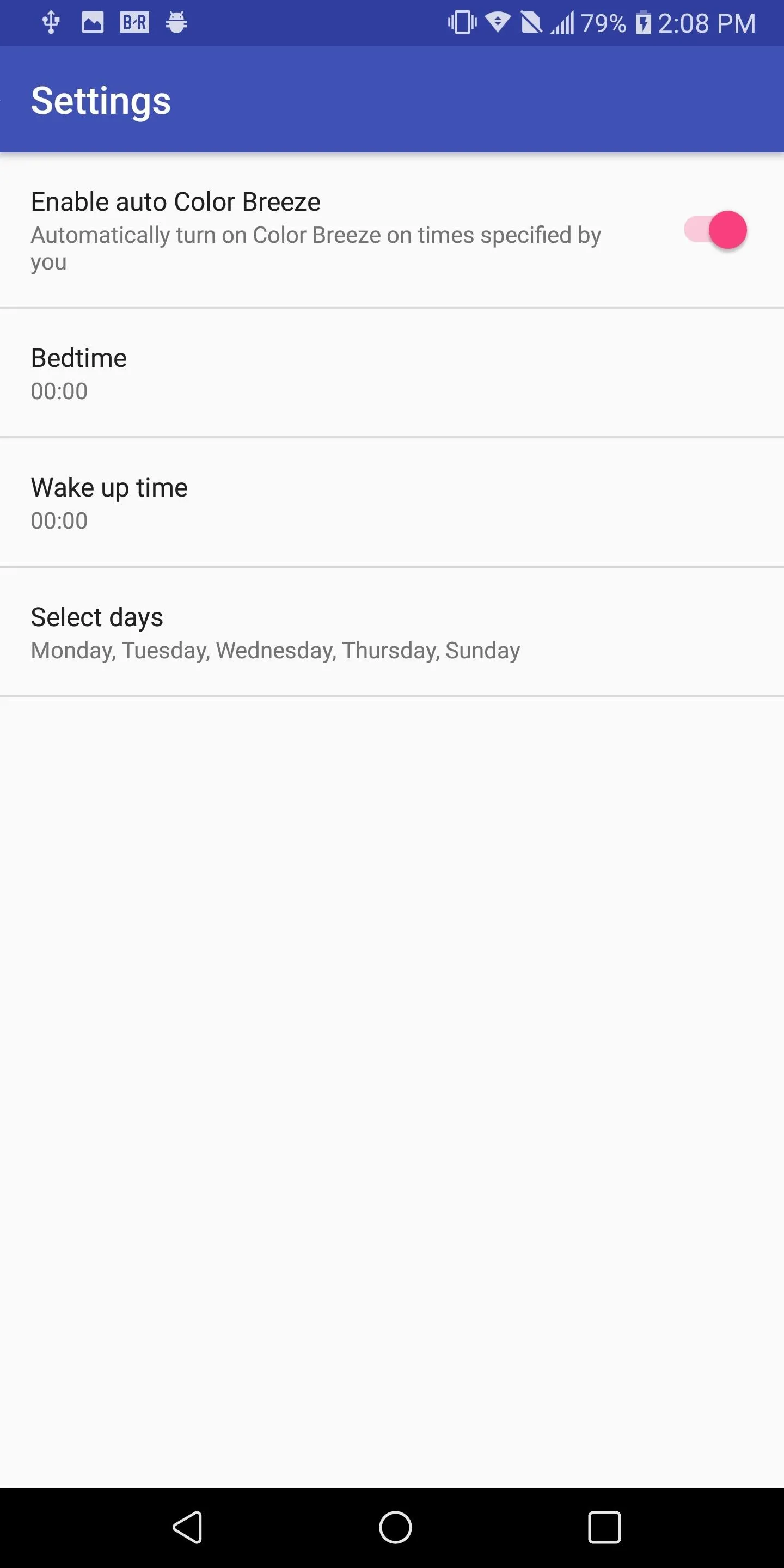
Task: Open the recent apps view
Action: coord(604,1527)
